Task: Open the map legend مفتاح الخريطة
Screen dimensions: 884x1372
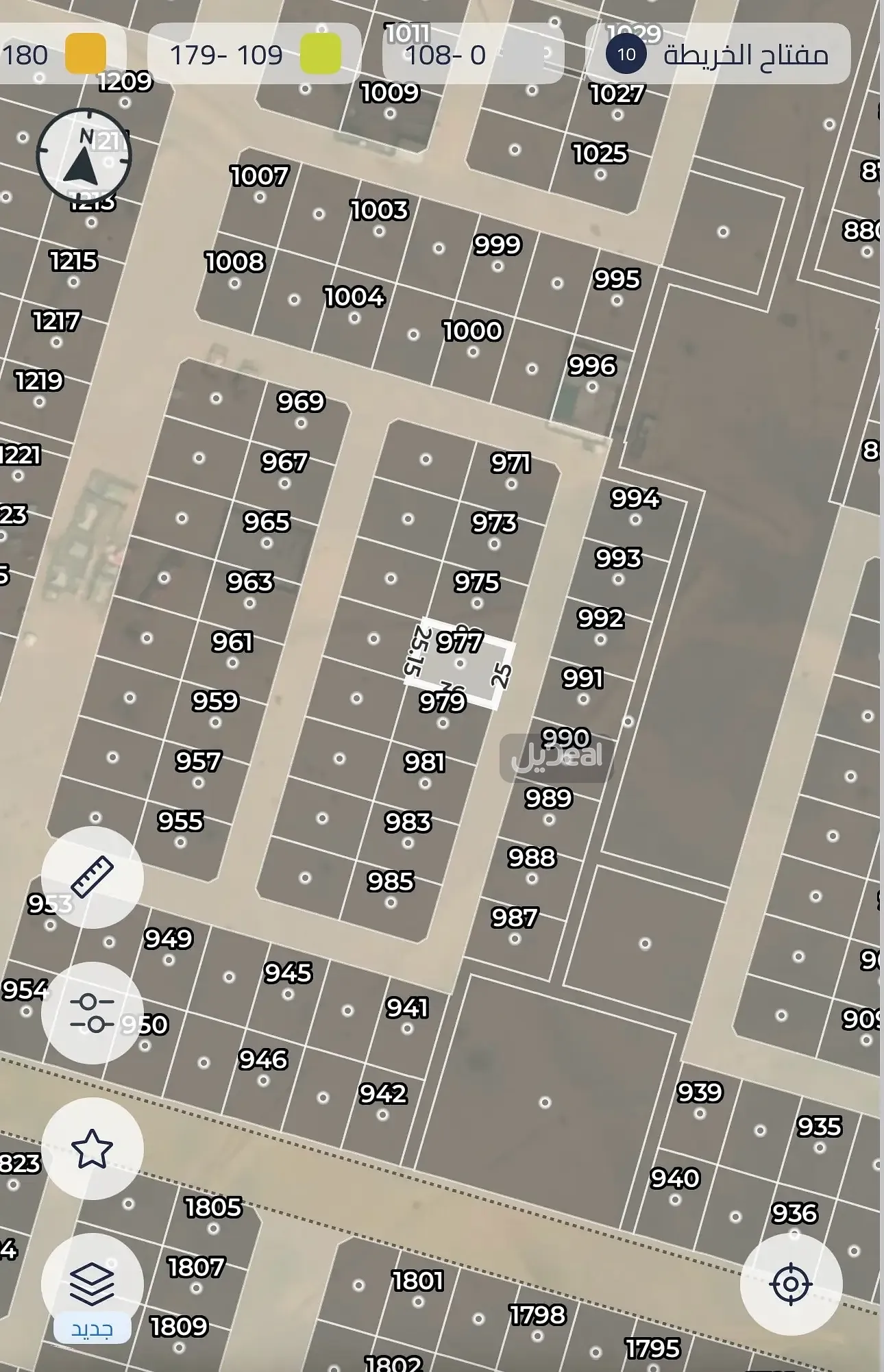Action: [x=717, y=55]
